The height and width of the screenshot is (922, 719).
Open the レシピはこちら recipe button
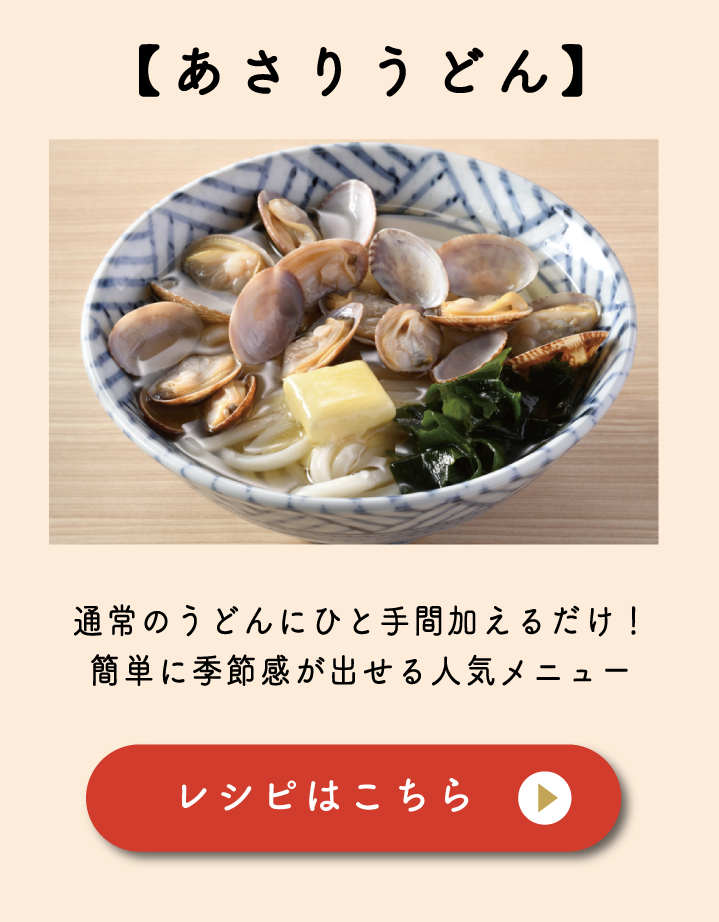[354, 797]
